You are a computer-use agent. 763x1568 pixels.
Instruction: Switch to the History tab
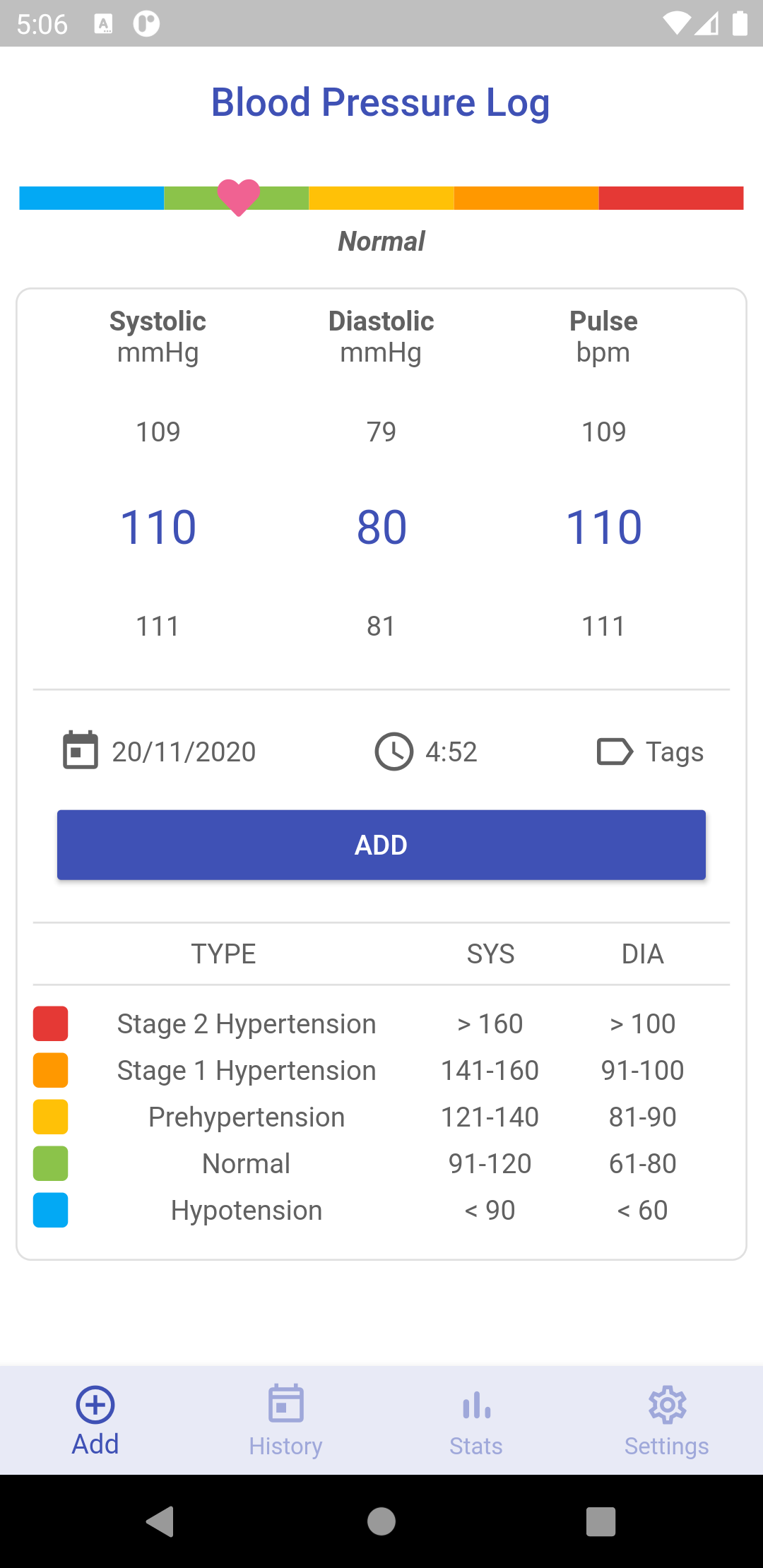[x=285, y=1420]
